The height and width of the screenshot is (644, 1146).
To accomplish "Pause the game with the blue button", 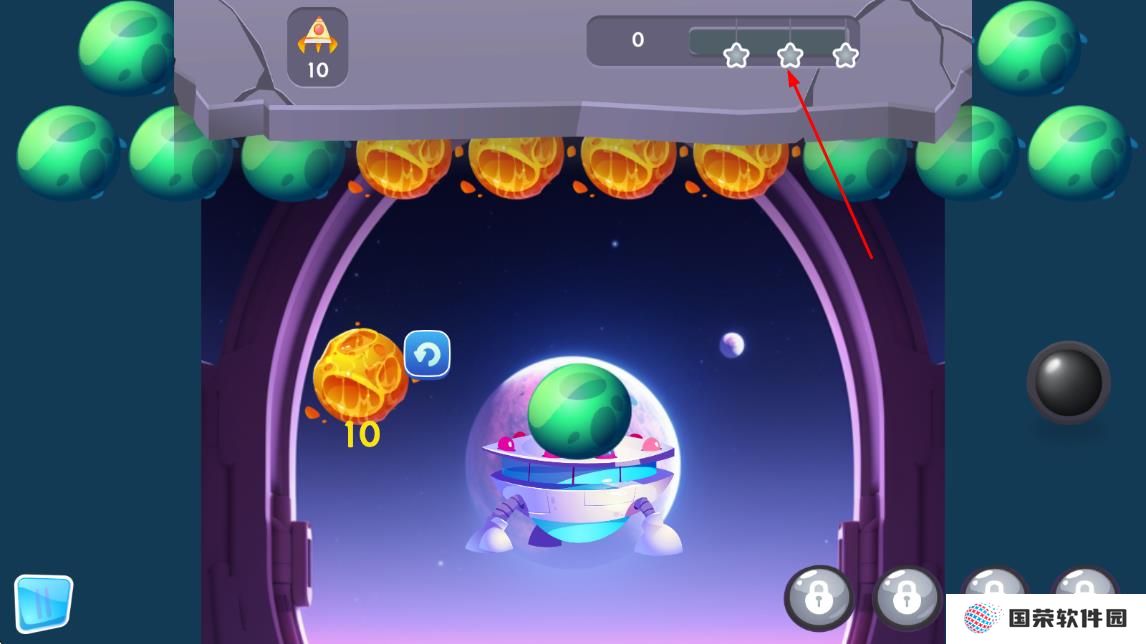I will coord(43,603).
